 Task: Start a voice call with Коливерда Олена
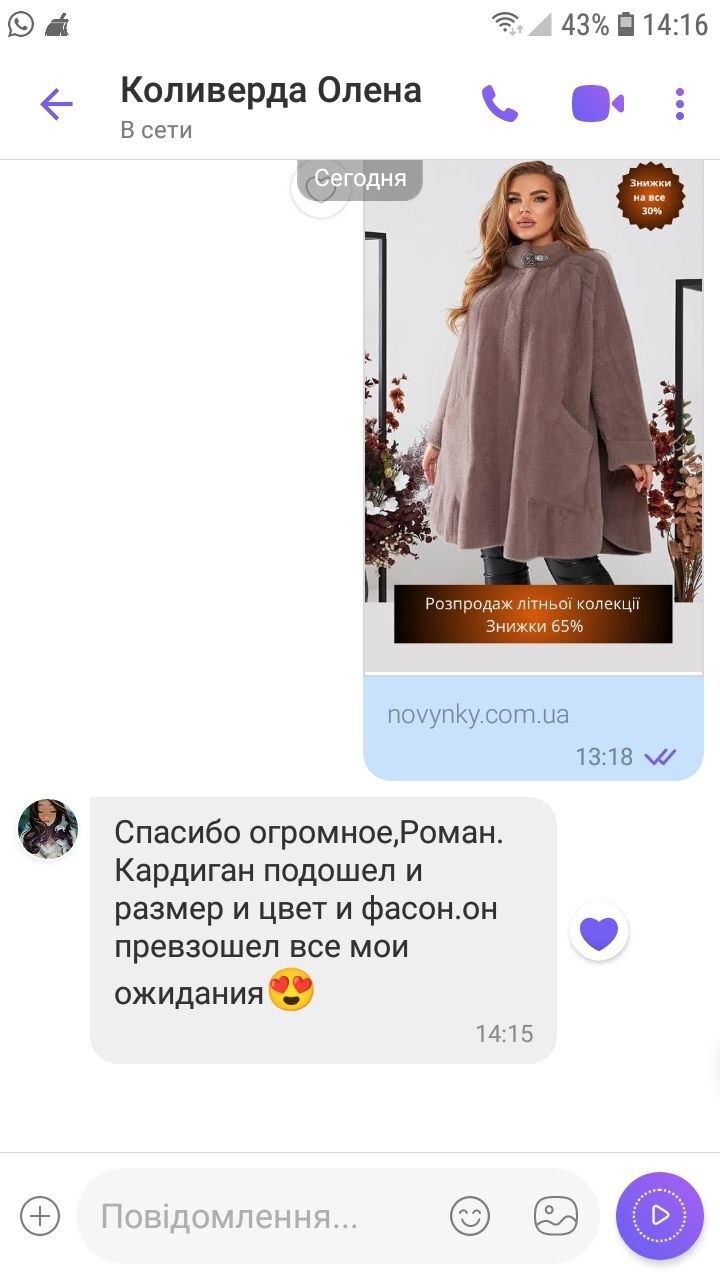point(499,104)
